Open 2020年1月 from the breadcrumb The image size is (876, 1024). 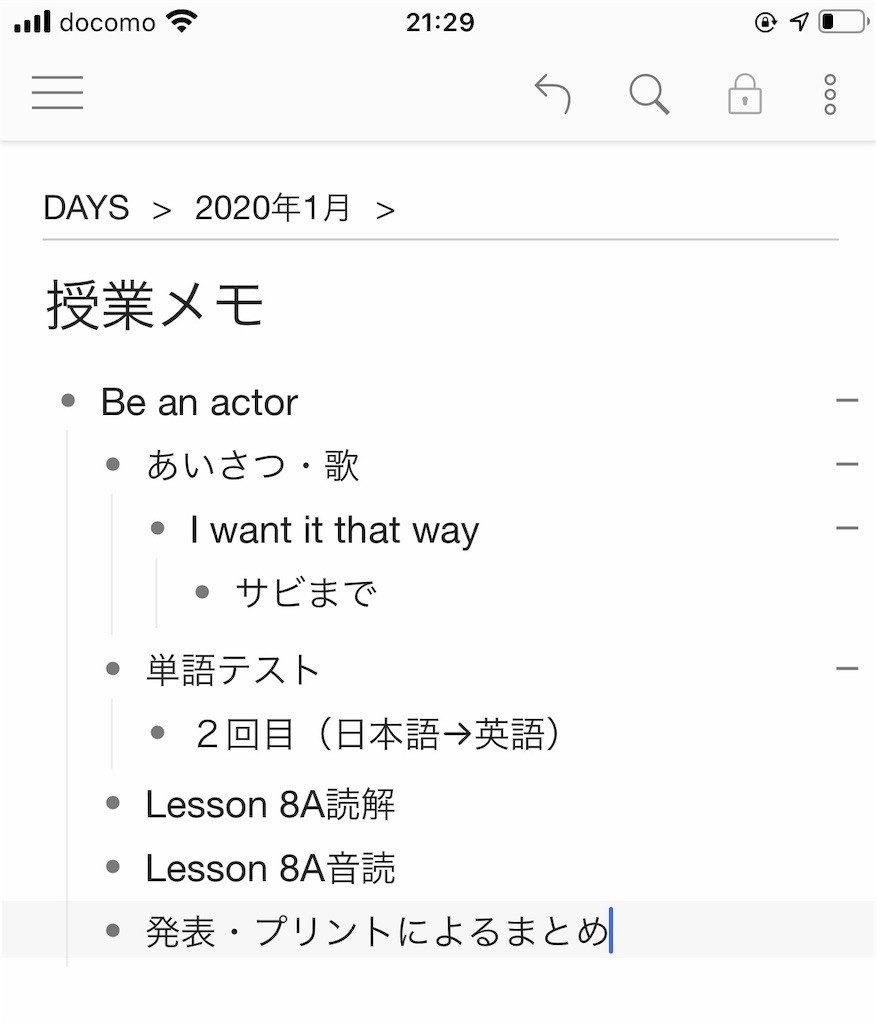(x=270, y=208)
